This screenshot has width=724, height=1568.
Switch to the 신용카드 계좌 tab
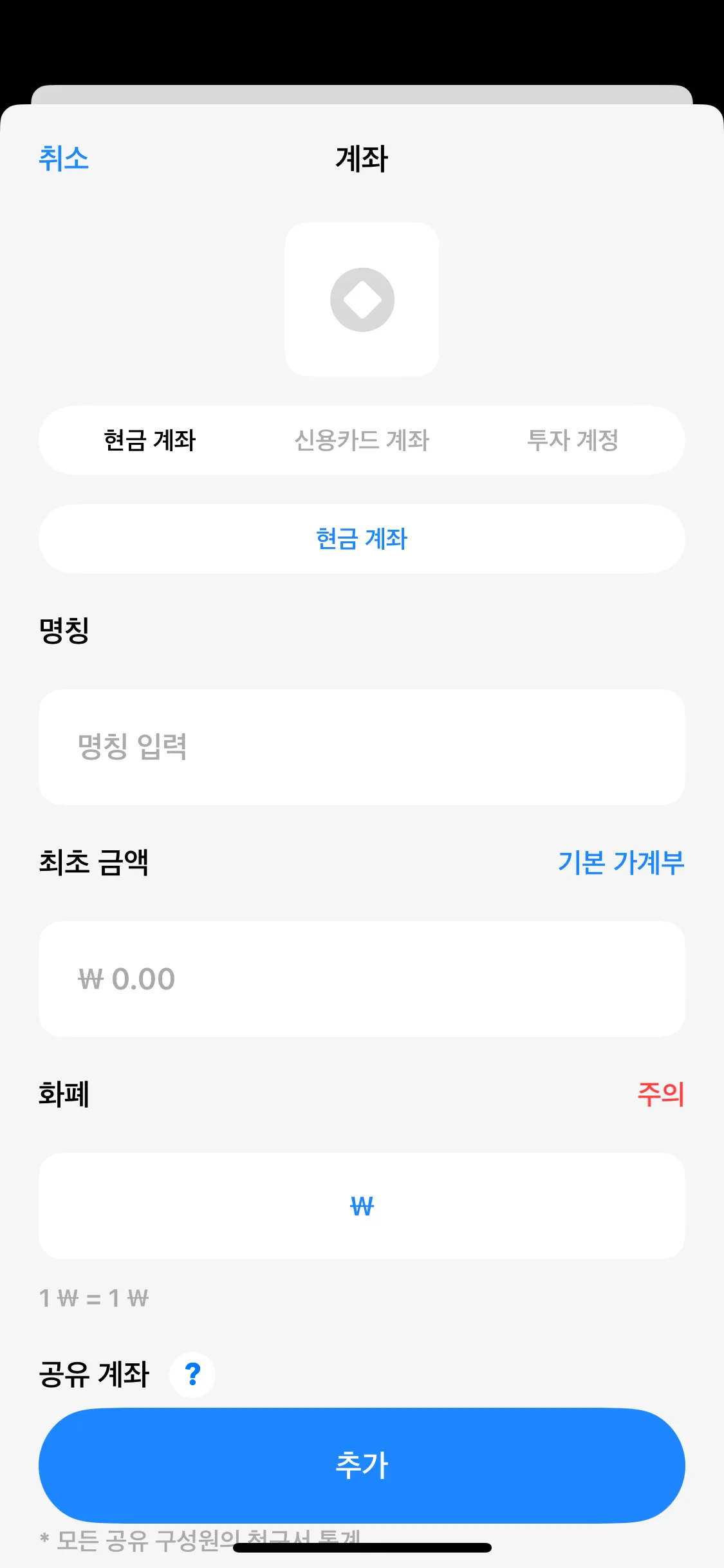[x=362, y=440]
